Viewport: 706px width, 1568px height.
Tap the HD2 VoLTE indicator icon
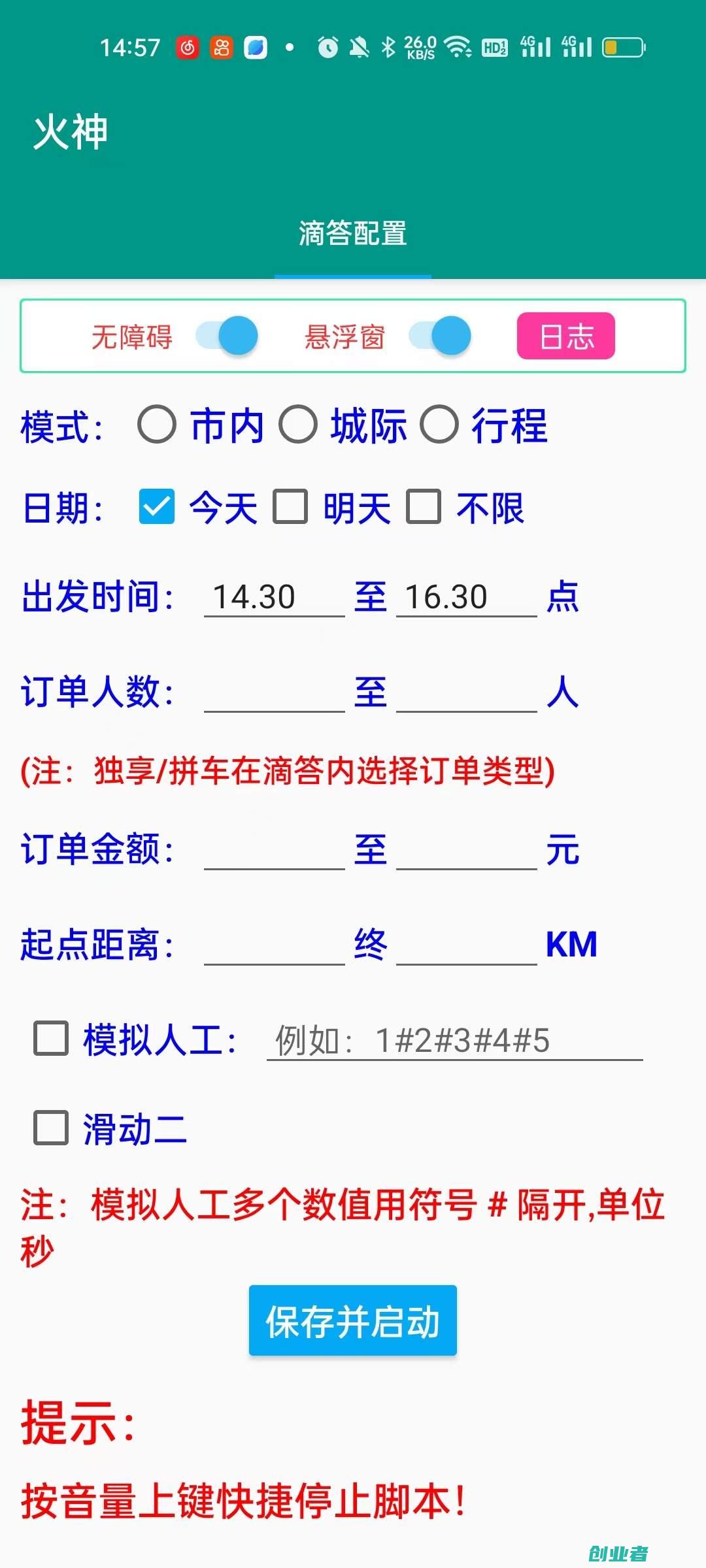click(495, 47)
